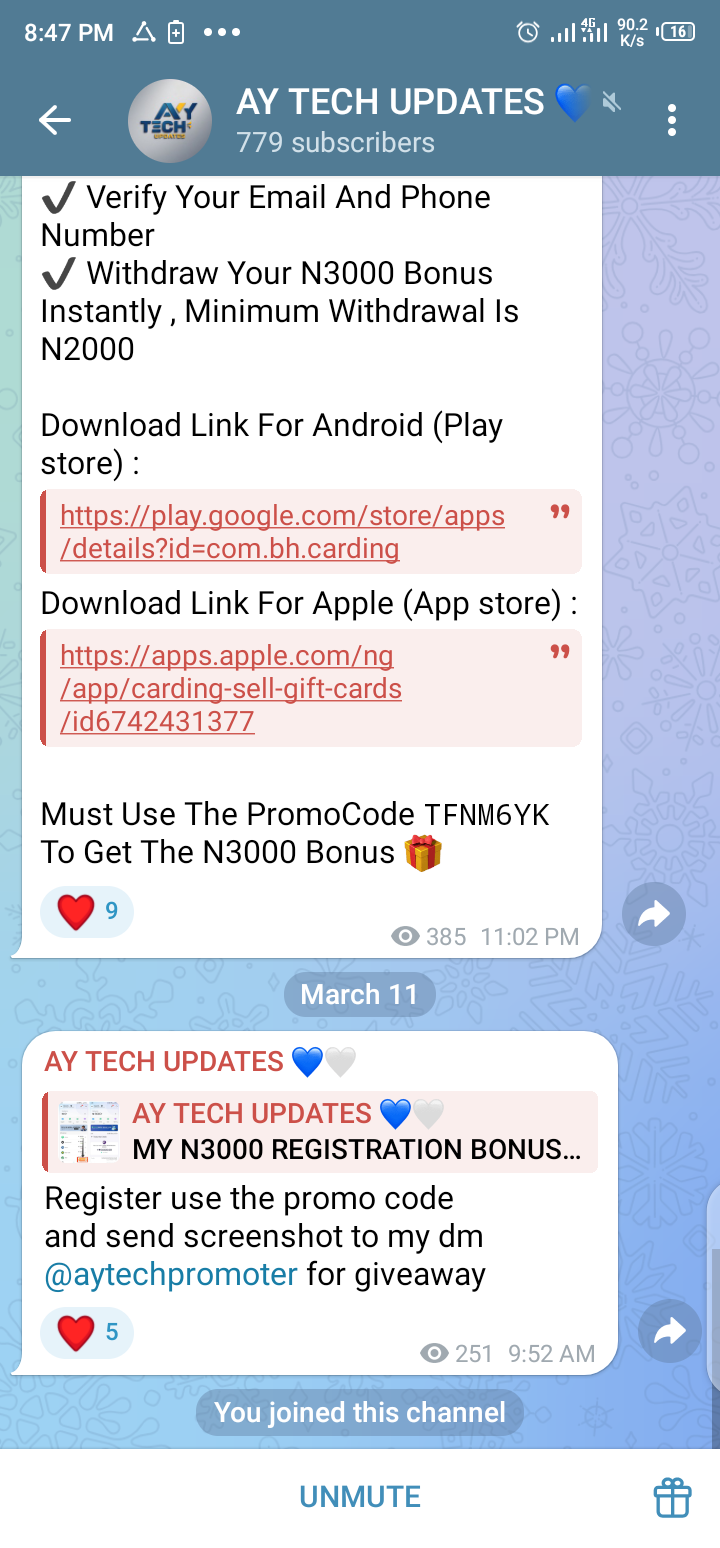This screenshot has width=720, height=1548.
Task: Open the gift icon beside Unmute
Action: coord(672,1498)
